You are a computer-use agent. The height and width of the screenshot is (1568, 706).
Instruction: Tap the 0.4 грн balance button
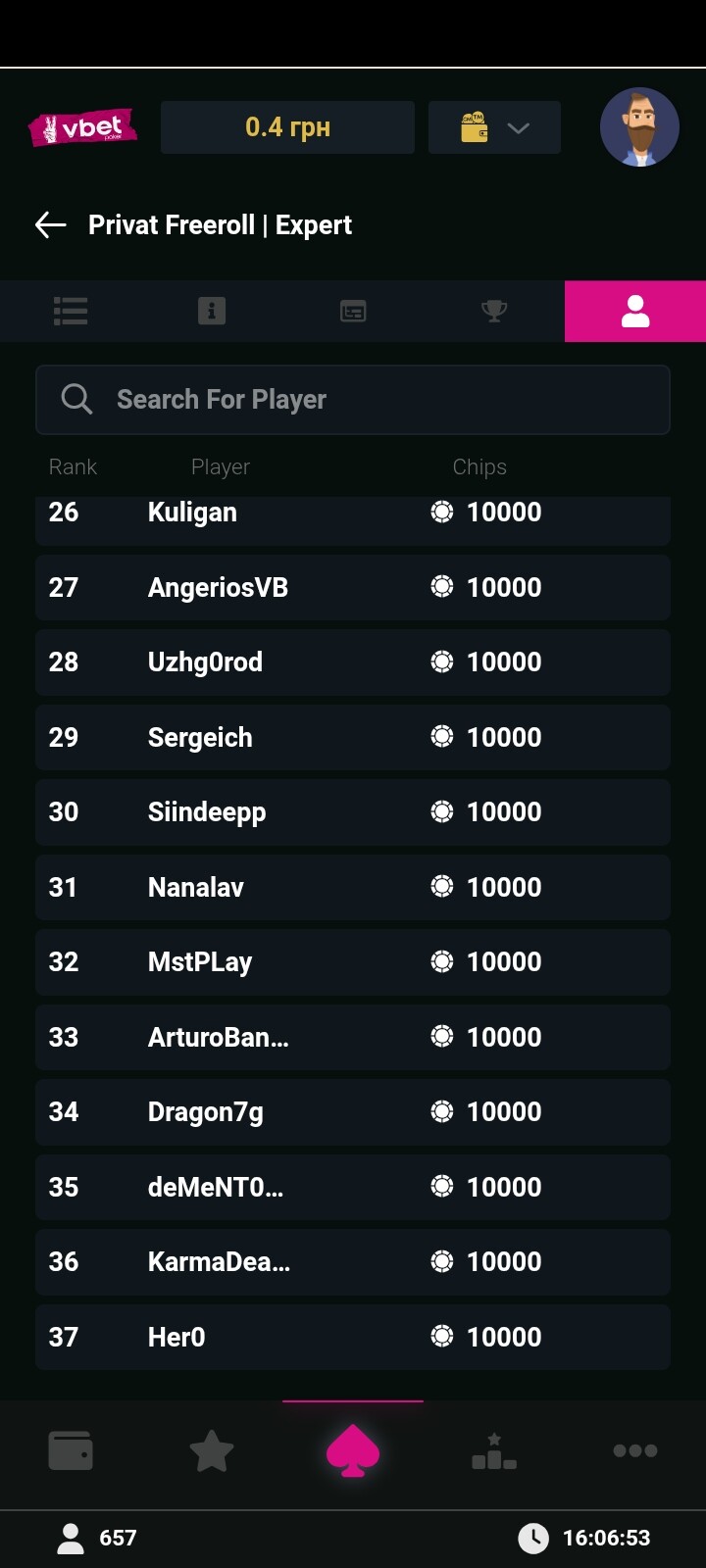click(x=287, y=127)
